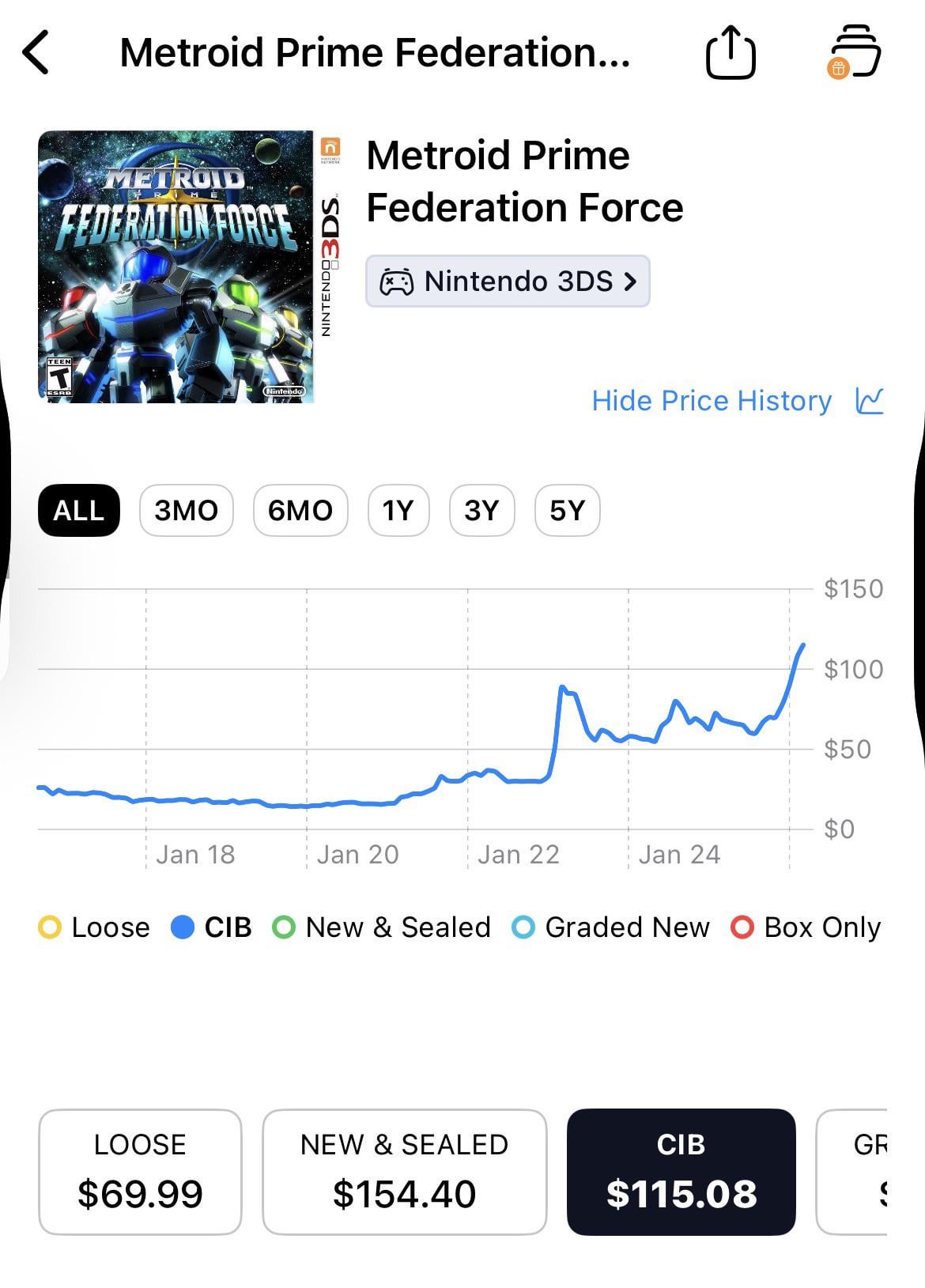
Task: Toggle the Box Only legend series
Action: tap(806, 927)
